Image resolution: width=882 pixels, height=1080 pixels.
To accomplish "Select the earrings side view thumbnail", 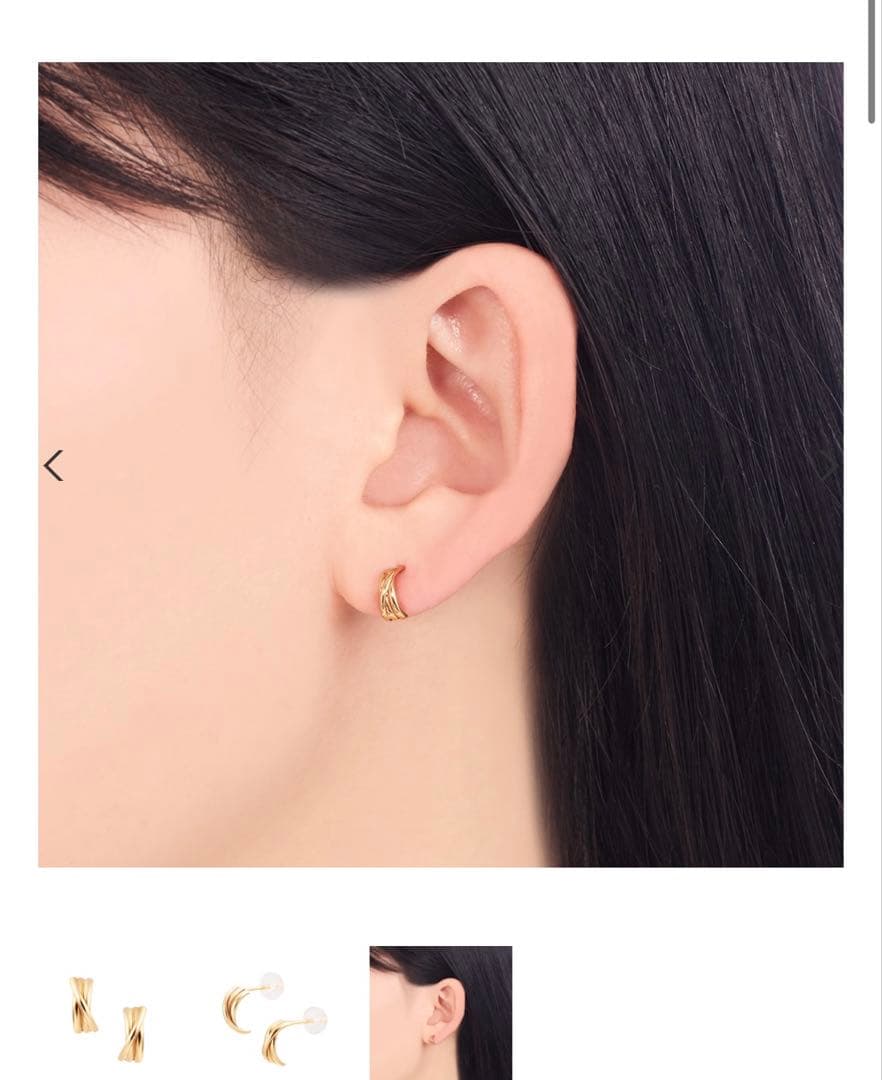I will click(275, 1017).
